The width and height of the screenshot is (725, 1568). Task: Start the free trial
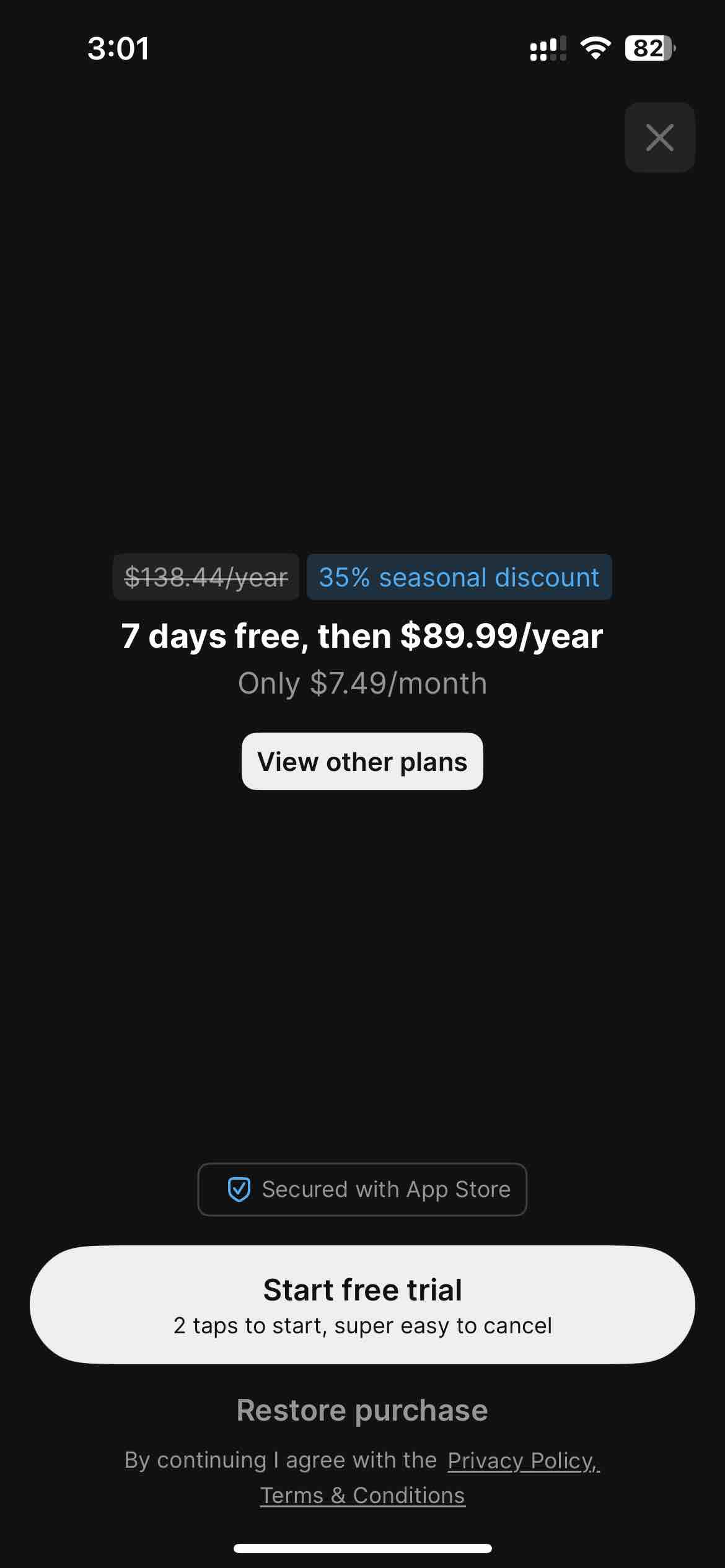tap(362, 1304)
